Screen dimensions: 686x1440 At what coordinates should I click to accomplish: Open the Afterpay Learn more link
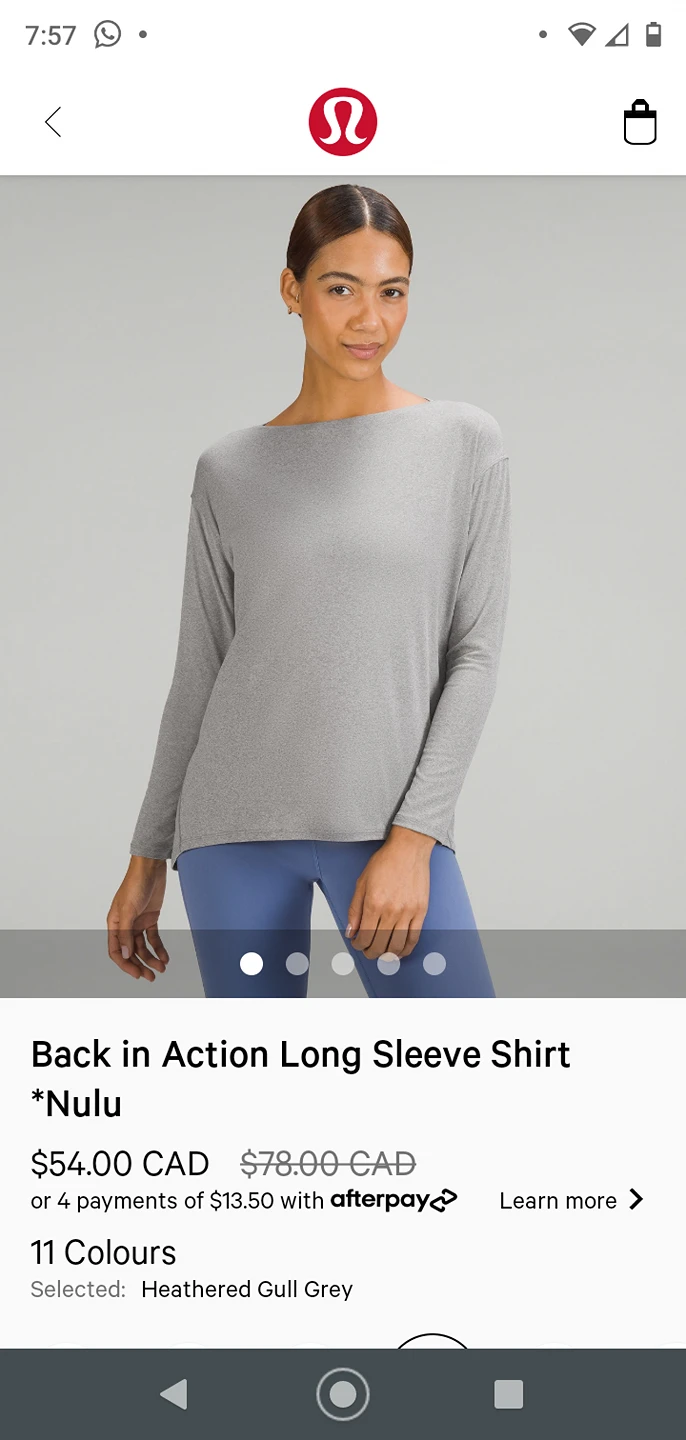coord(570,1200)
